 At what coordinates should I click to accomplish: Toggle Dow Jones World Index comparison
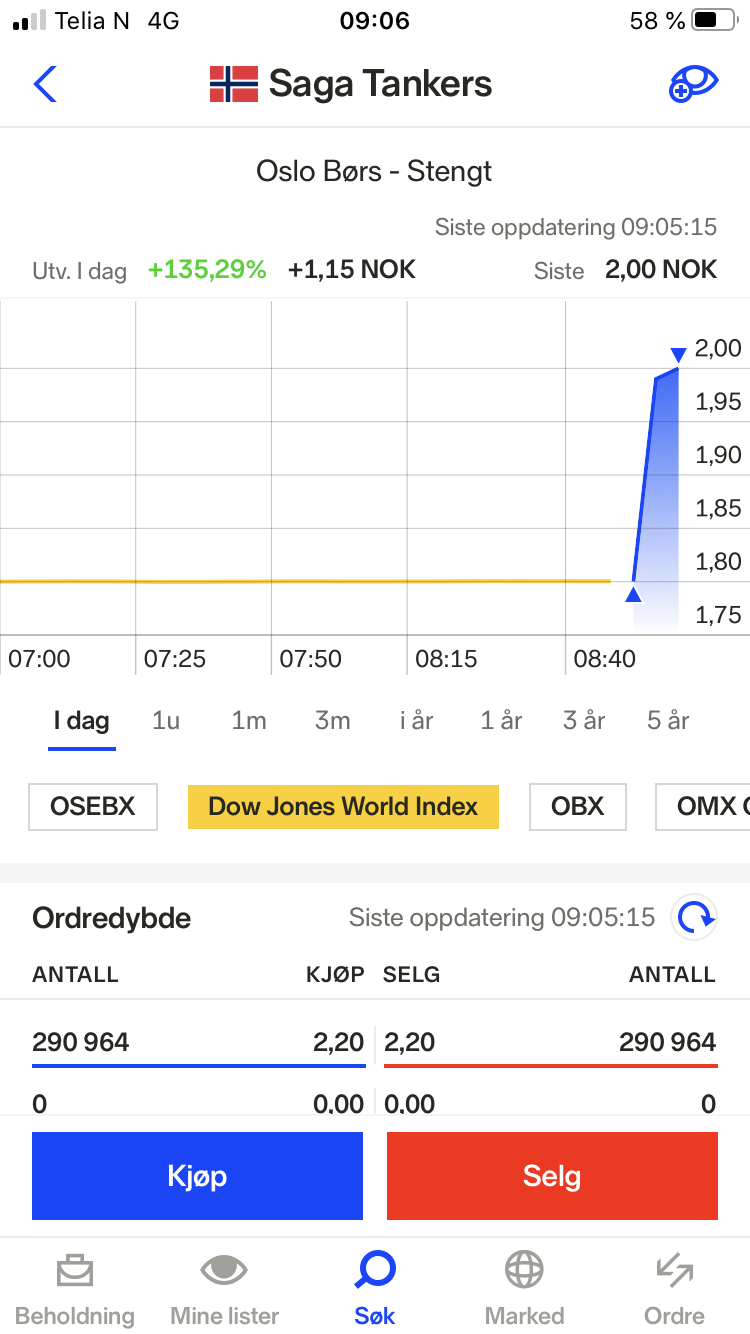pos(343,806)
